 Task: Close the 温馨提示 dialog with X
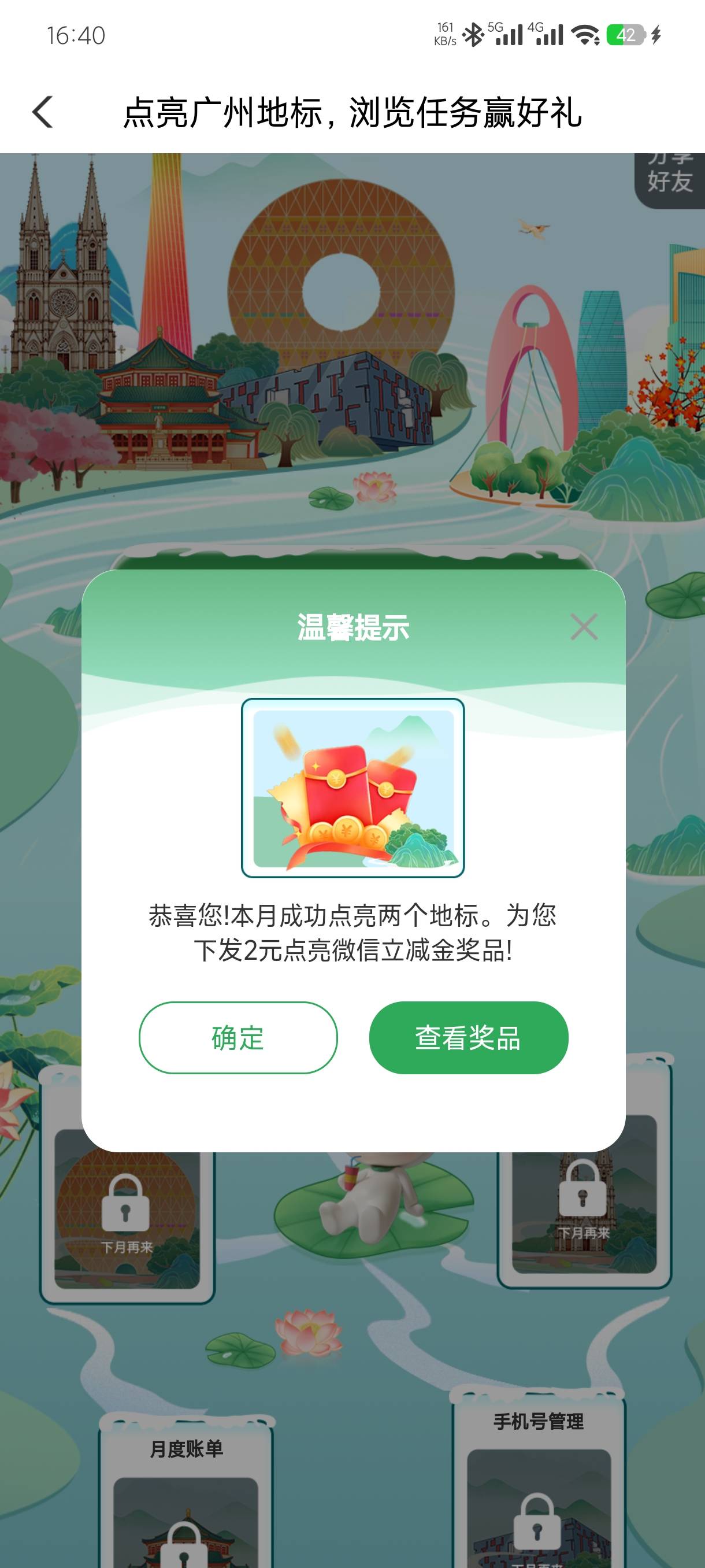pyautogui.click(x=584, y=626)
